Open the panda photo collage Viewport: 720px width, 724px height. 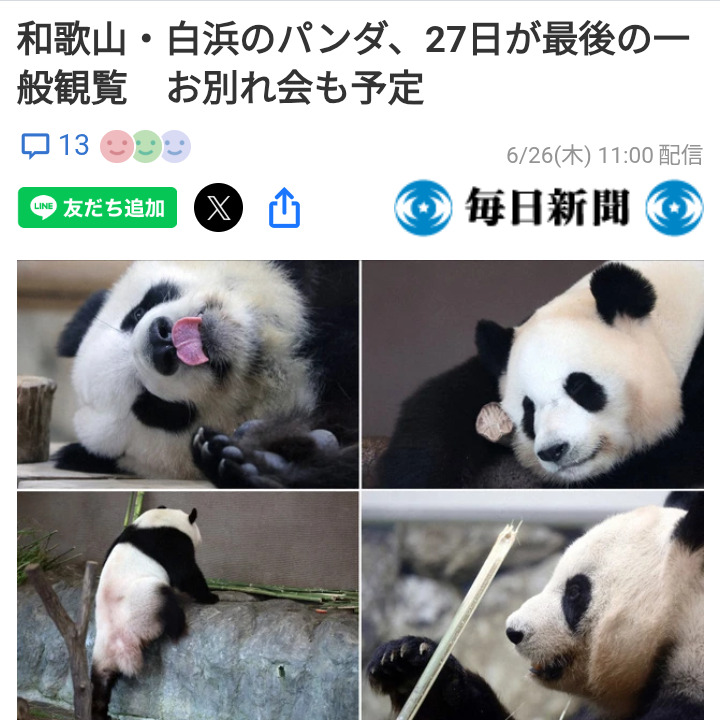(x=360, y=490)
